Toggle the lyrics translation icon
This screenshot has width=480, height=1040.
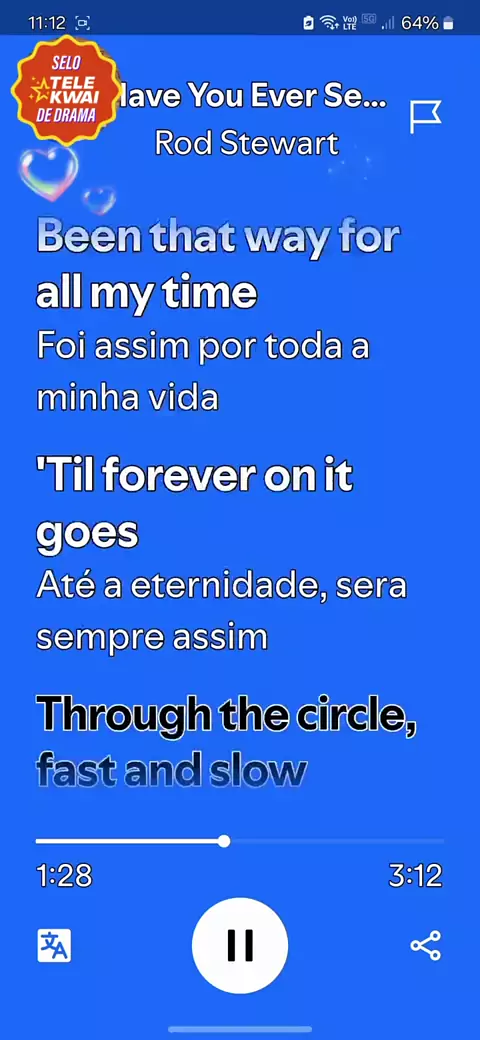pos(54,945)
